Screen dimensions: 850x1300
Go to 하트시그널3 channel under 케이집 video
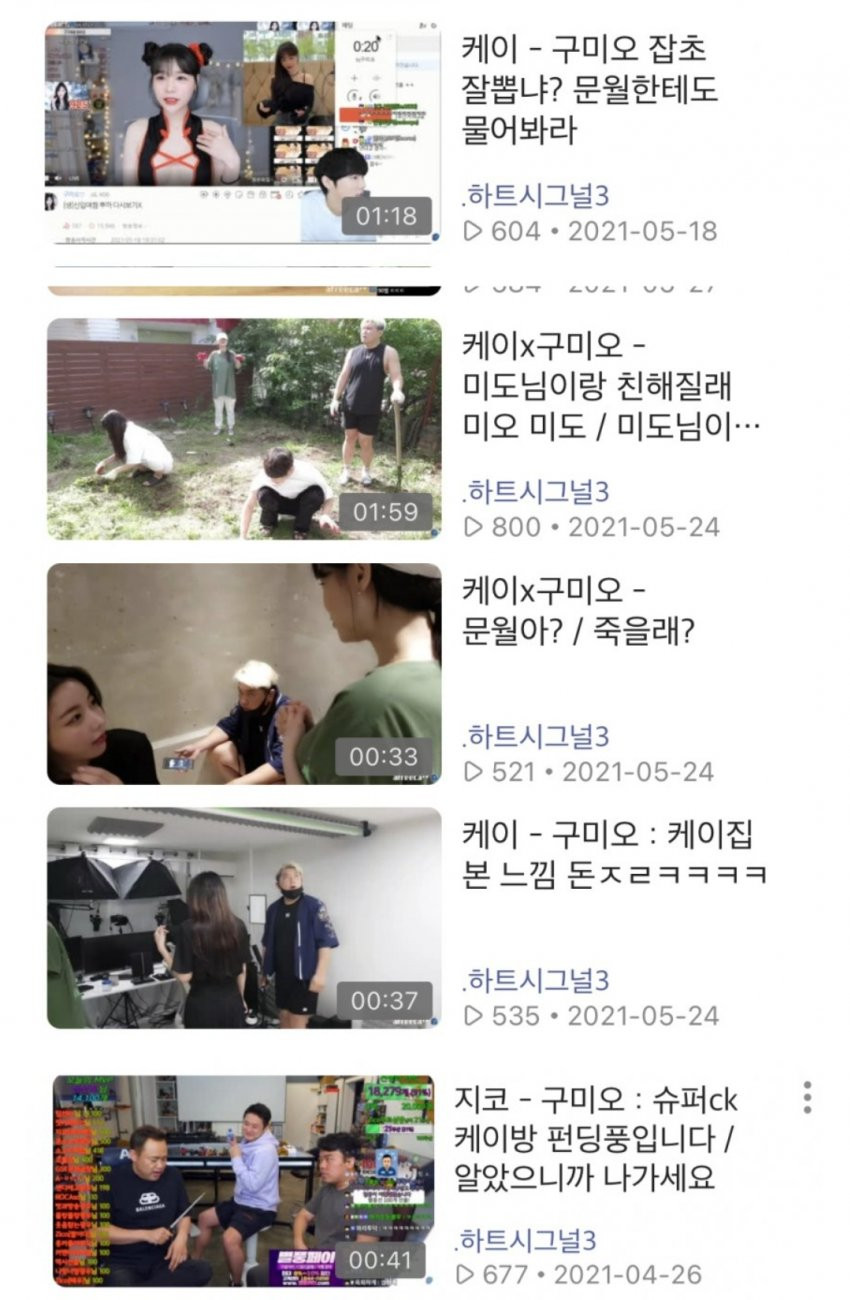coord(538,980)
